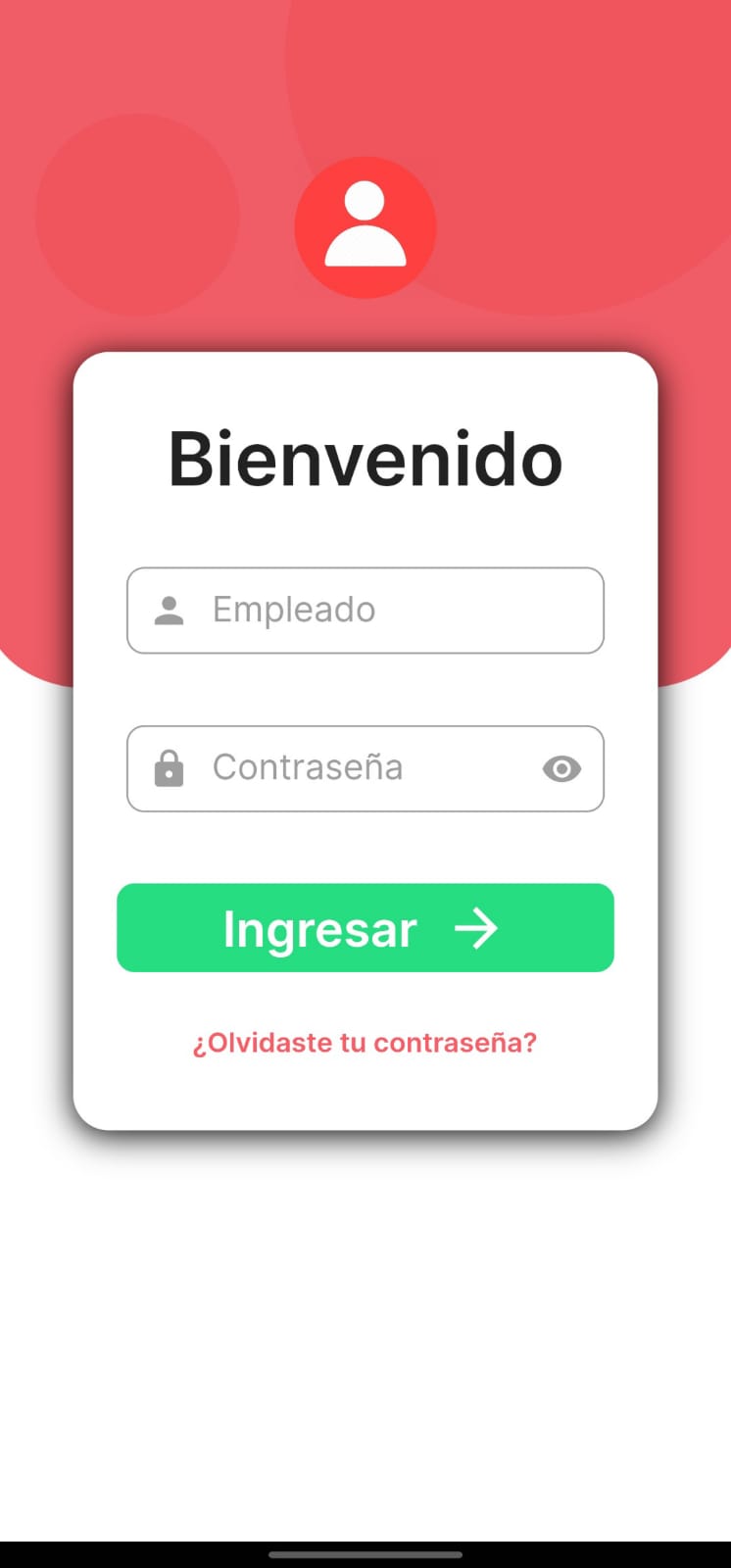Toggle password visibility with the eye icon

pos(561,769)
